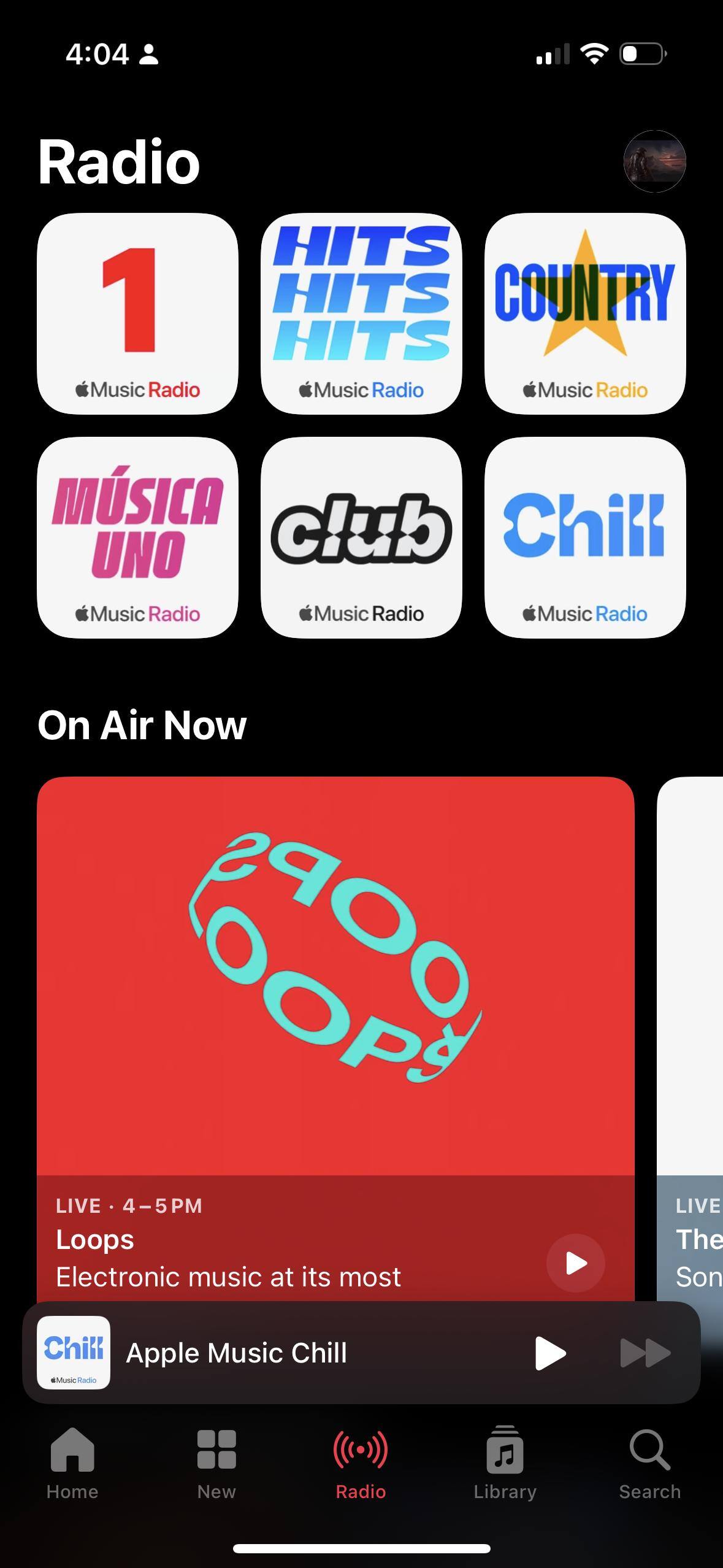Play Apple Music Chill in the mini player
This screenshot has width=723, height=1568.
550,1353
